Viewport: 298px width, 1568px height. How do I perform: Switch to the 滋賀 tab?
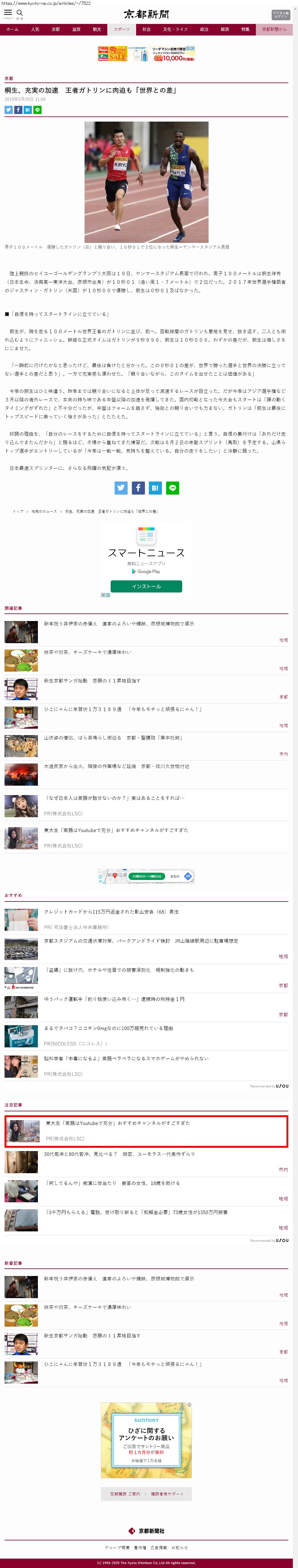coord(76,29)
